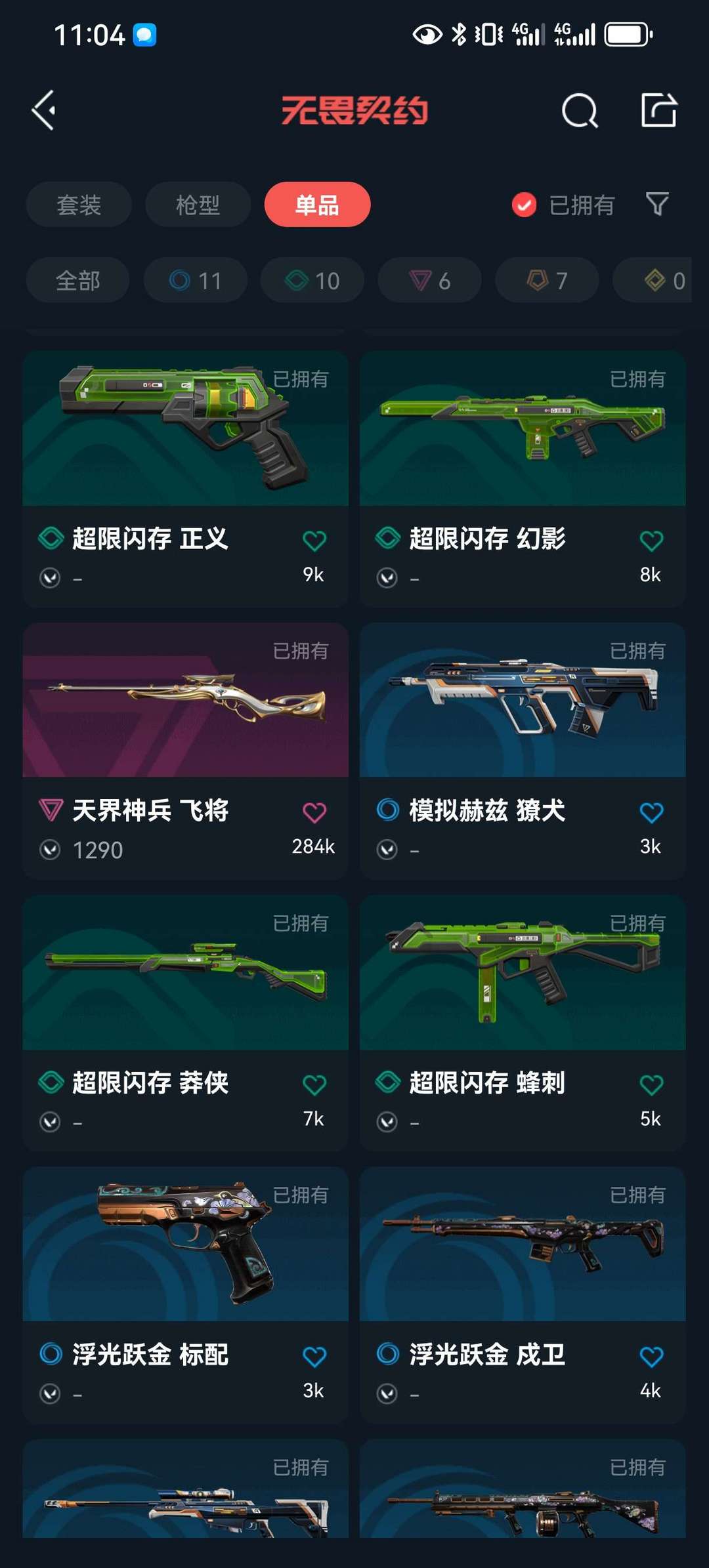The width and height of the screenshot is (709, 1568).
Task: Open the 浮光跃金 戍卫 item card
Action: (522, 1250)
